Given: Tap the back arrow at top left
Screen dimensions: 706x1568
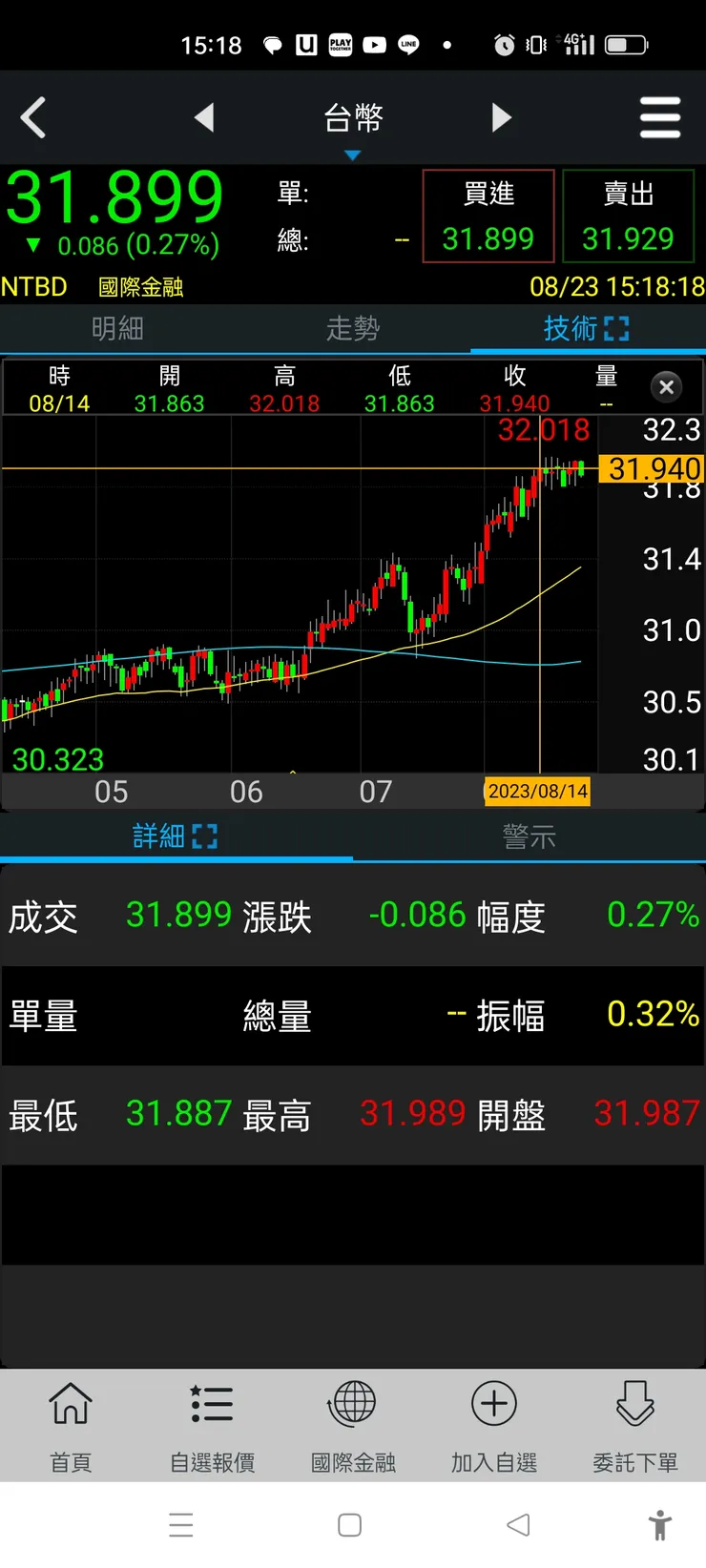Looking at the screenshot, I should pos(34,117).
